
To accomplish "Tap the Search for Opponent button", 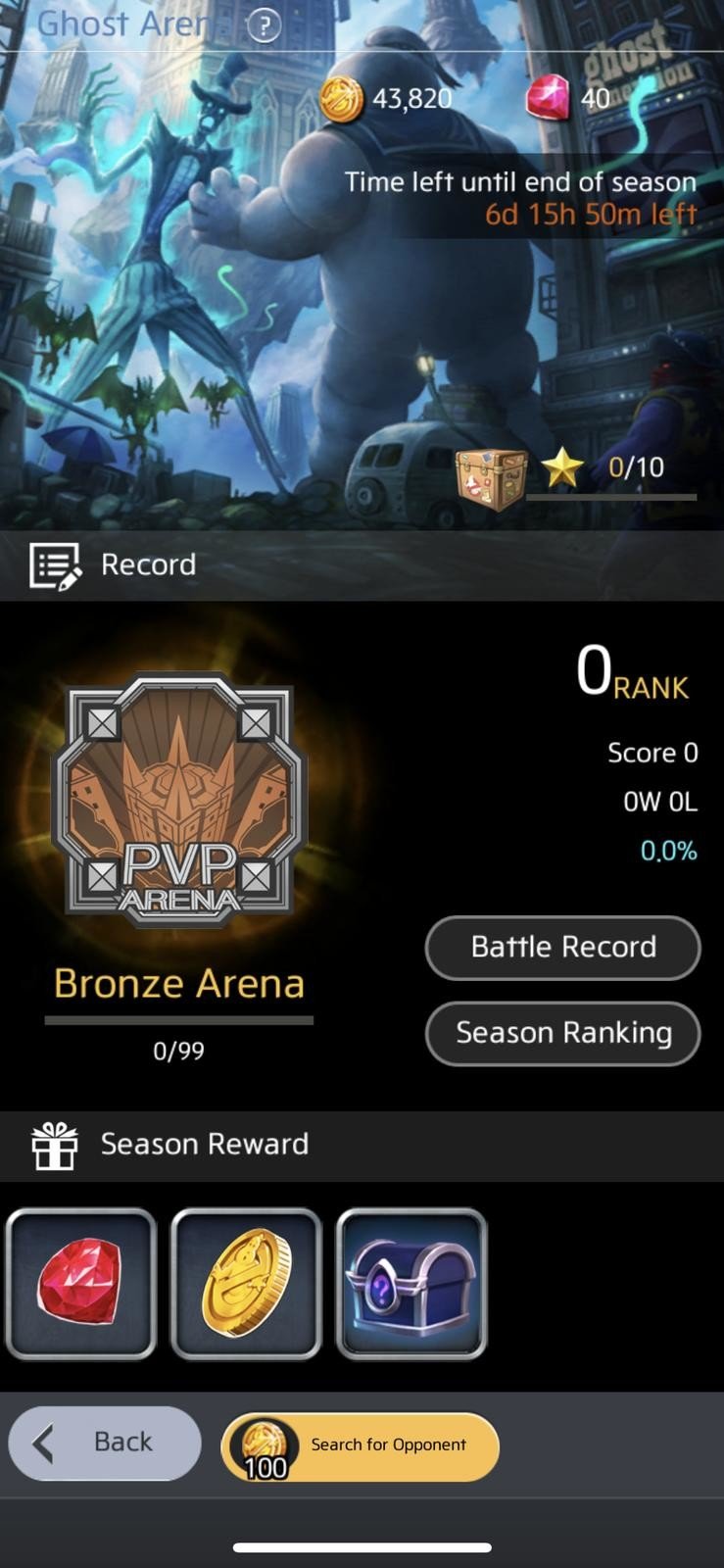I will pyautogui.click(x=361, y=1445).
